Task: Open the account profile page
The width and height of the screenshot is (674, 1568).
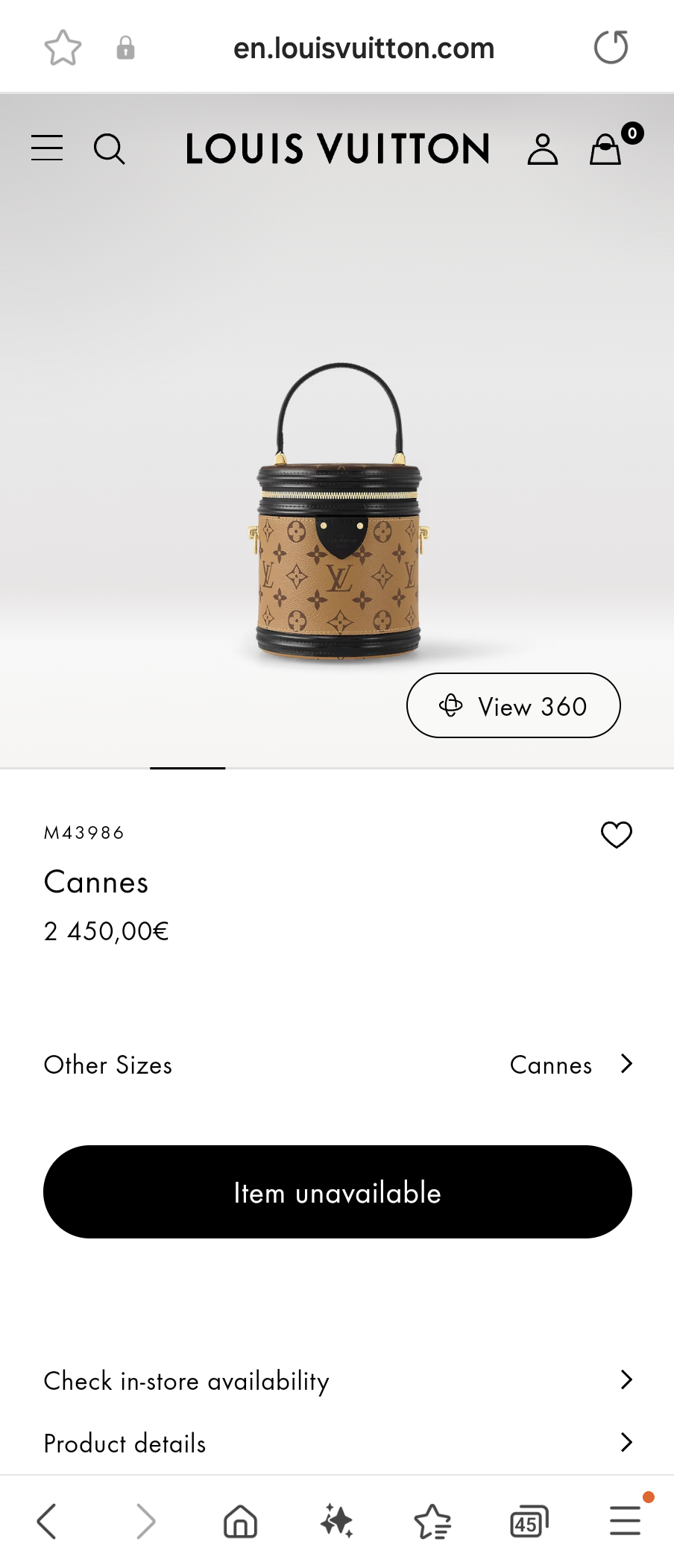Action: click(543, 148)
